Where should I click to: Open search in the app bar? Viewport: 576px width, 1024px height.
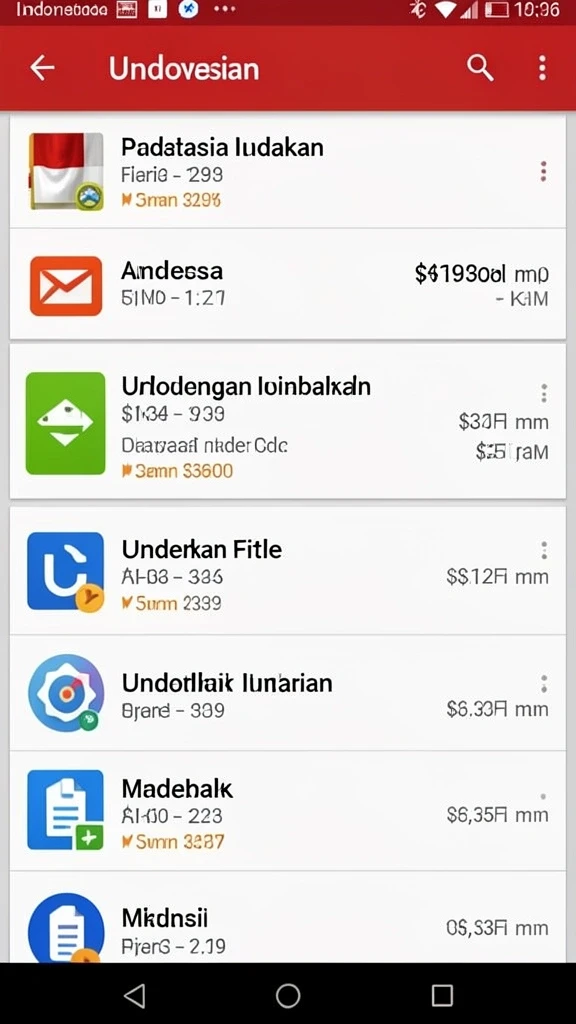480,68
